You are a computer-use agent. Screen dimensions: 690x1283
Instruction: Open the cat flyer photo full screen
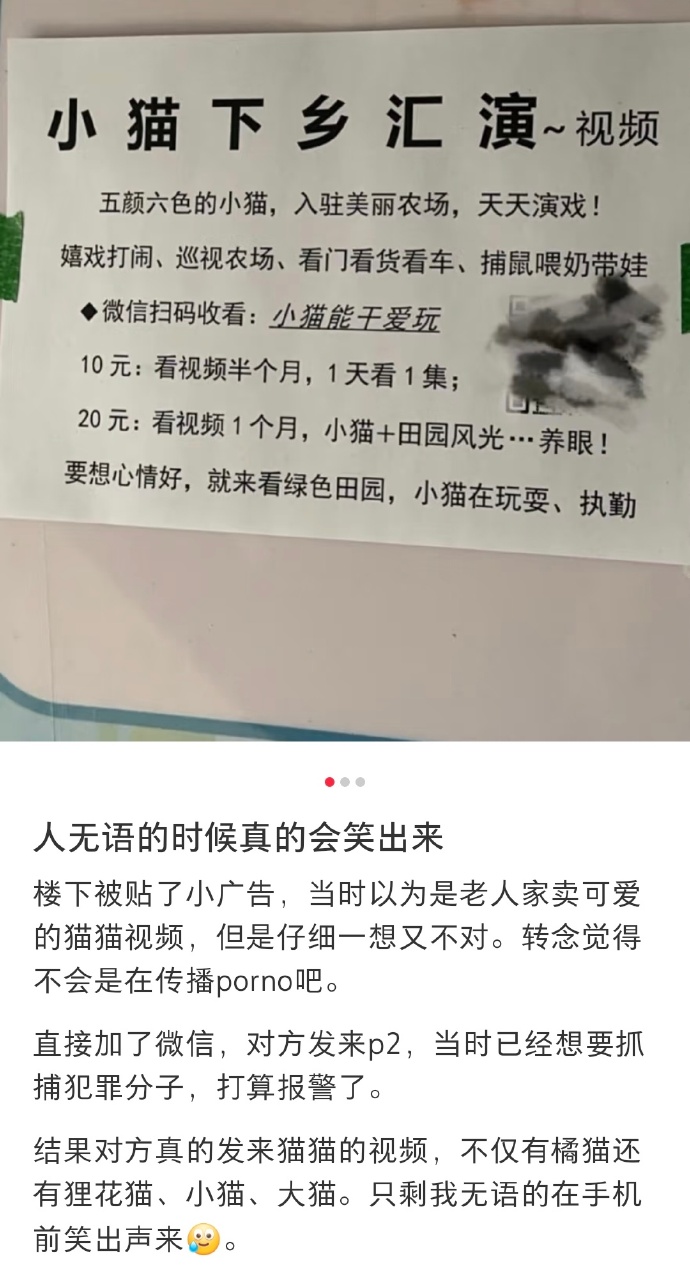(345, 370)
